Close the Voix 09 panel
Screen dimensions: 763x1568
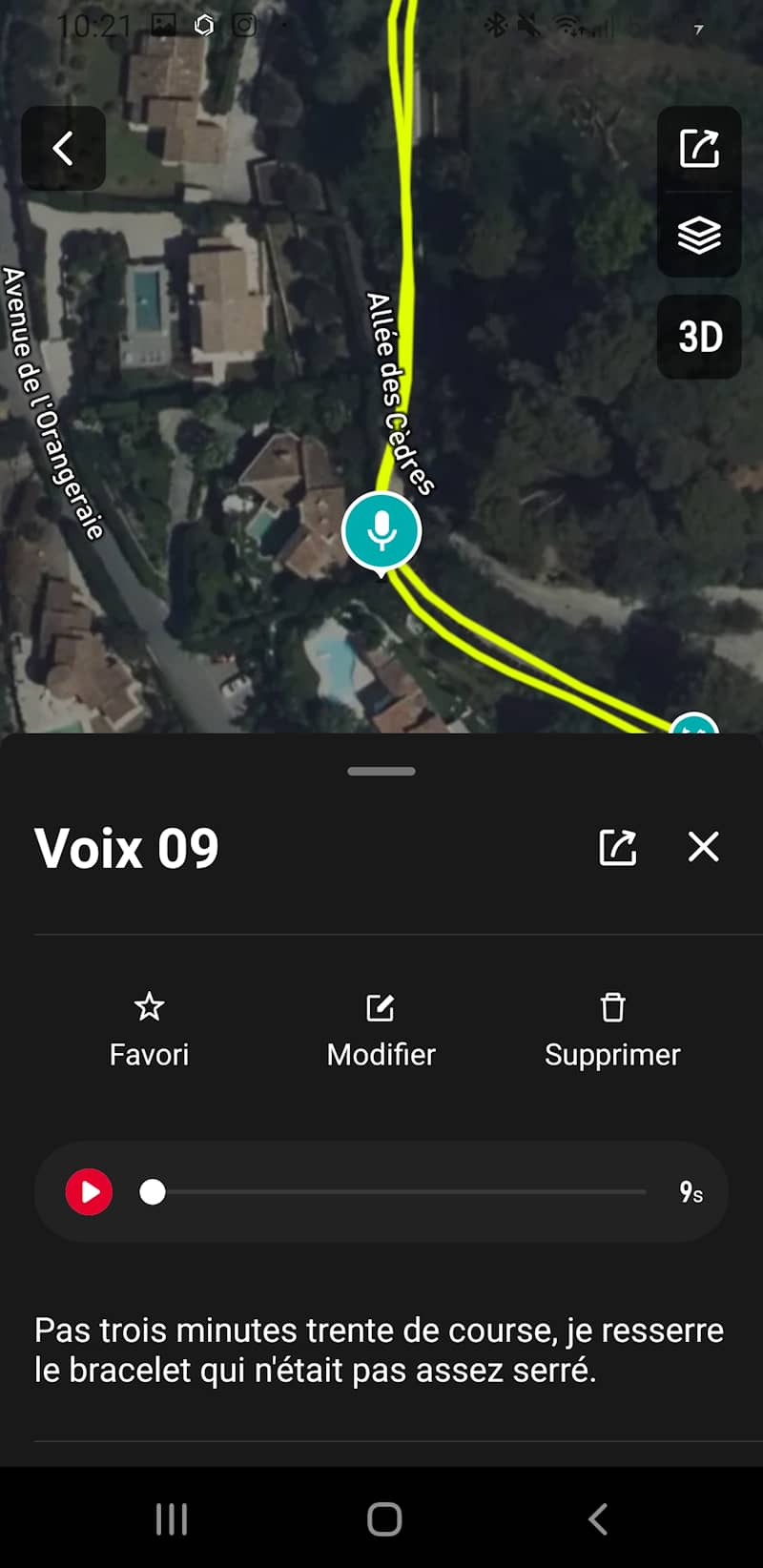[x=704, y=847]
